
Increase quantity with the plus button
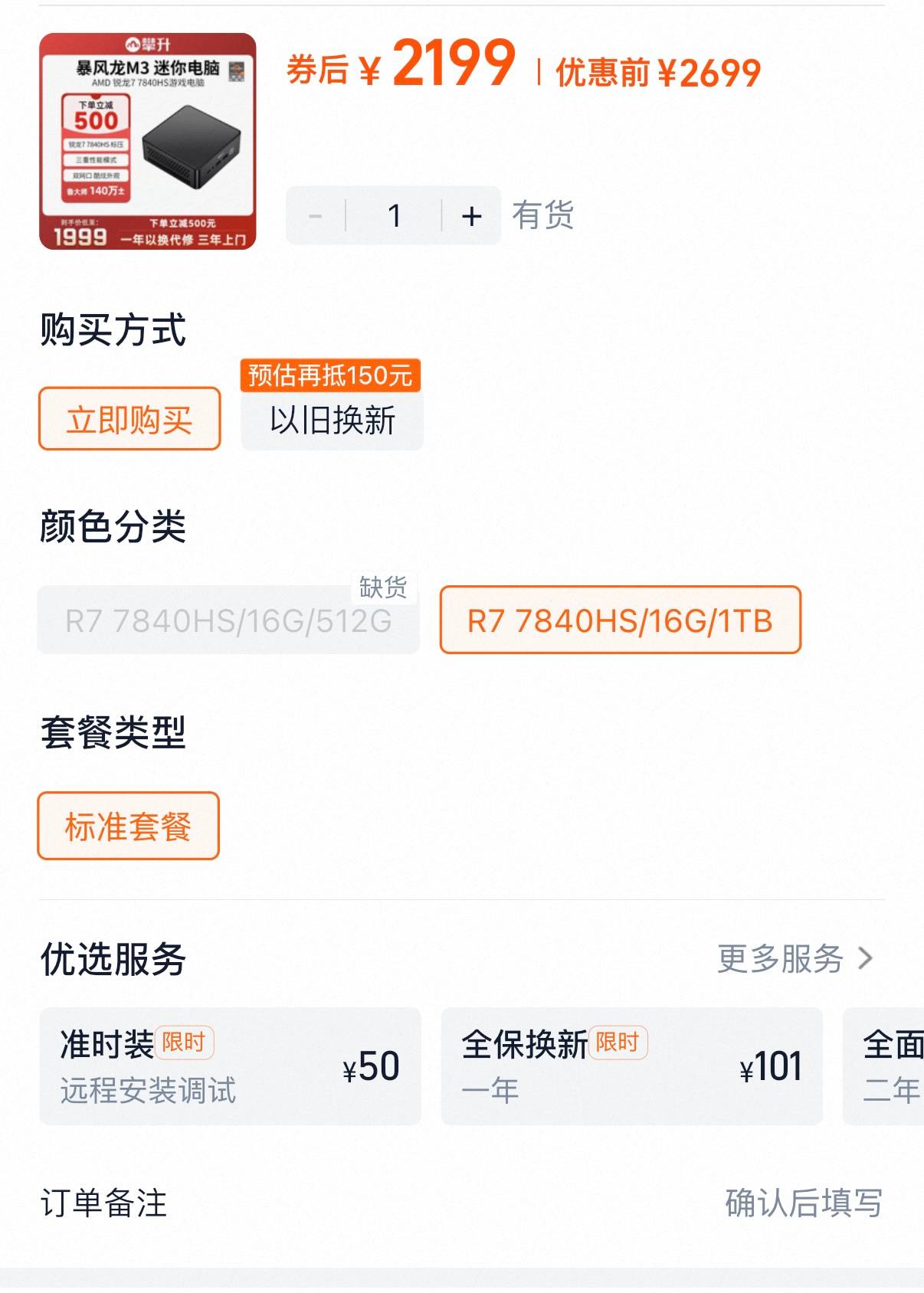coord(471,216)
